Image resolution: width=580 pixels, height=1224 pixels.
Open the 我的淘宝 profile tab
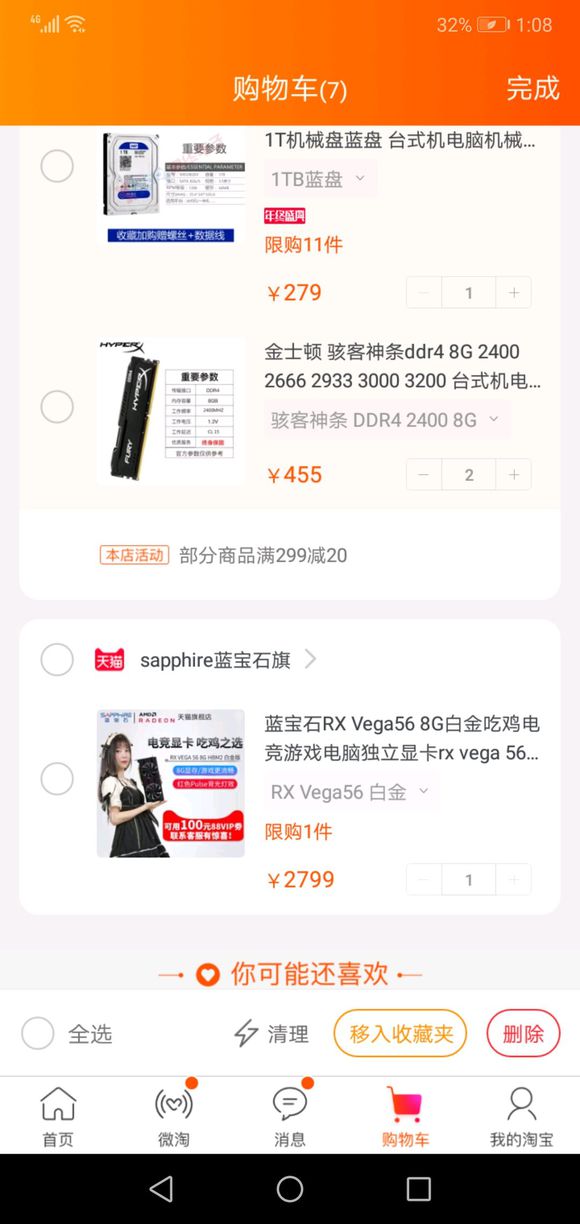(x=521, y=1116)
